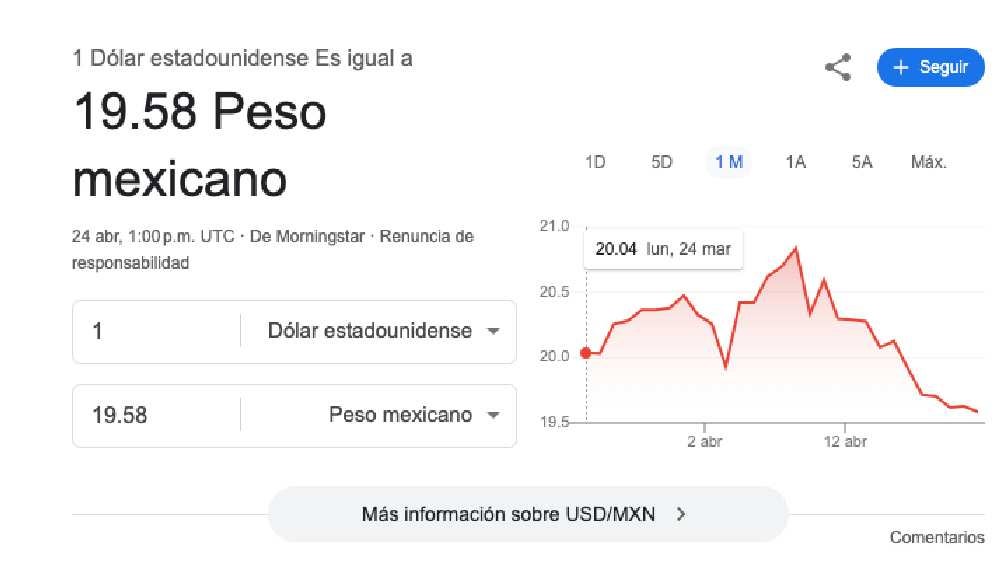Show the 5A chart range

862,162
